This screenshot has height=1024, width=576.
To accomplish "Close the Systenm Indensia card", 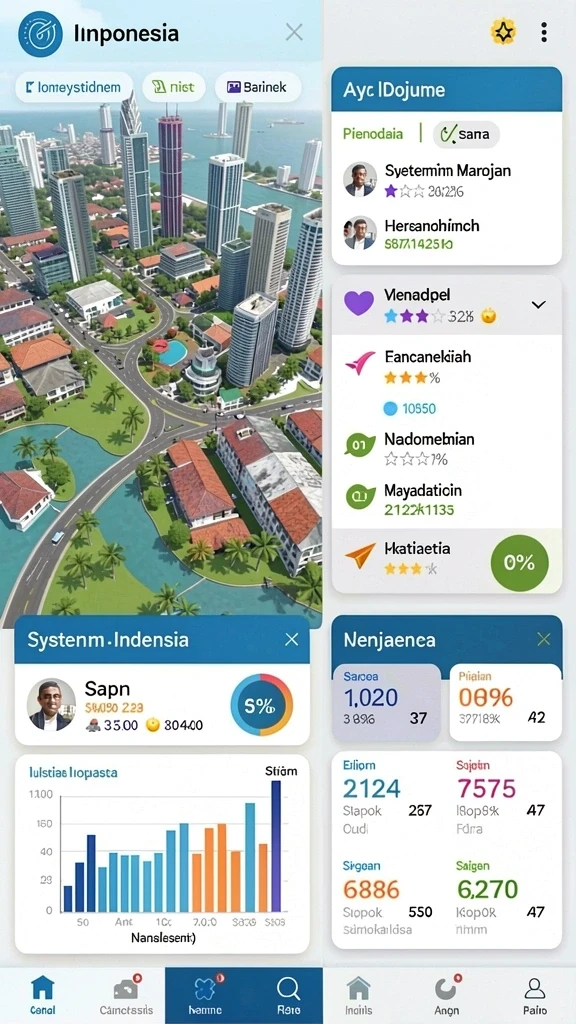I will 292,639.
